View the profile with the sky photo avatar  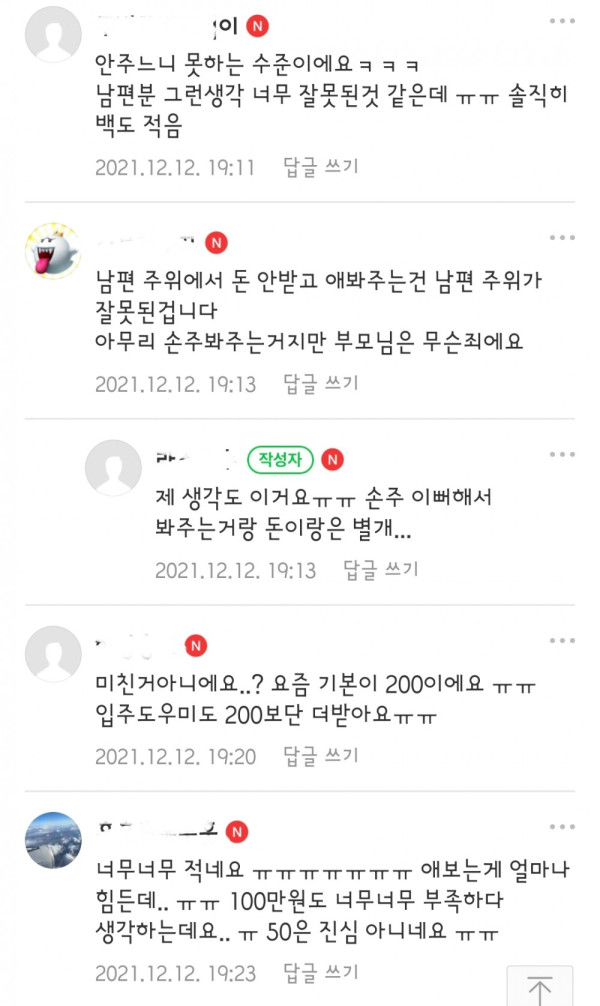tap(52, 840)
